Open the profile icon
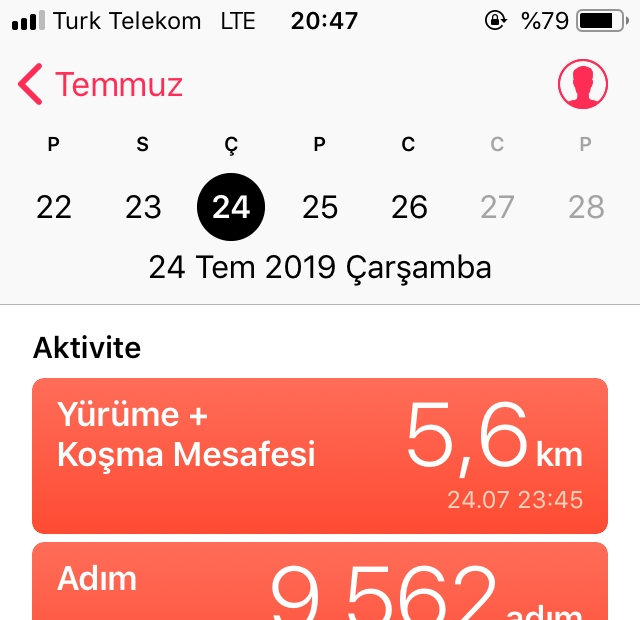This screenshot has width=640, height=620. click(582, 85)
